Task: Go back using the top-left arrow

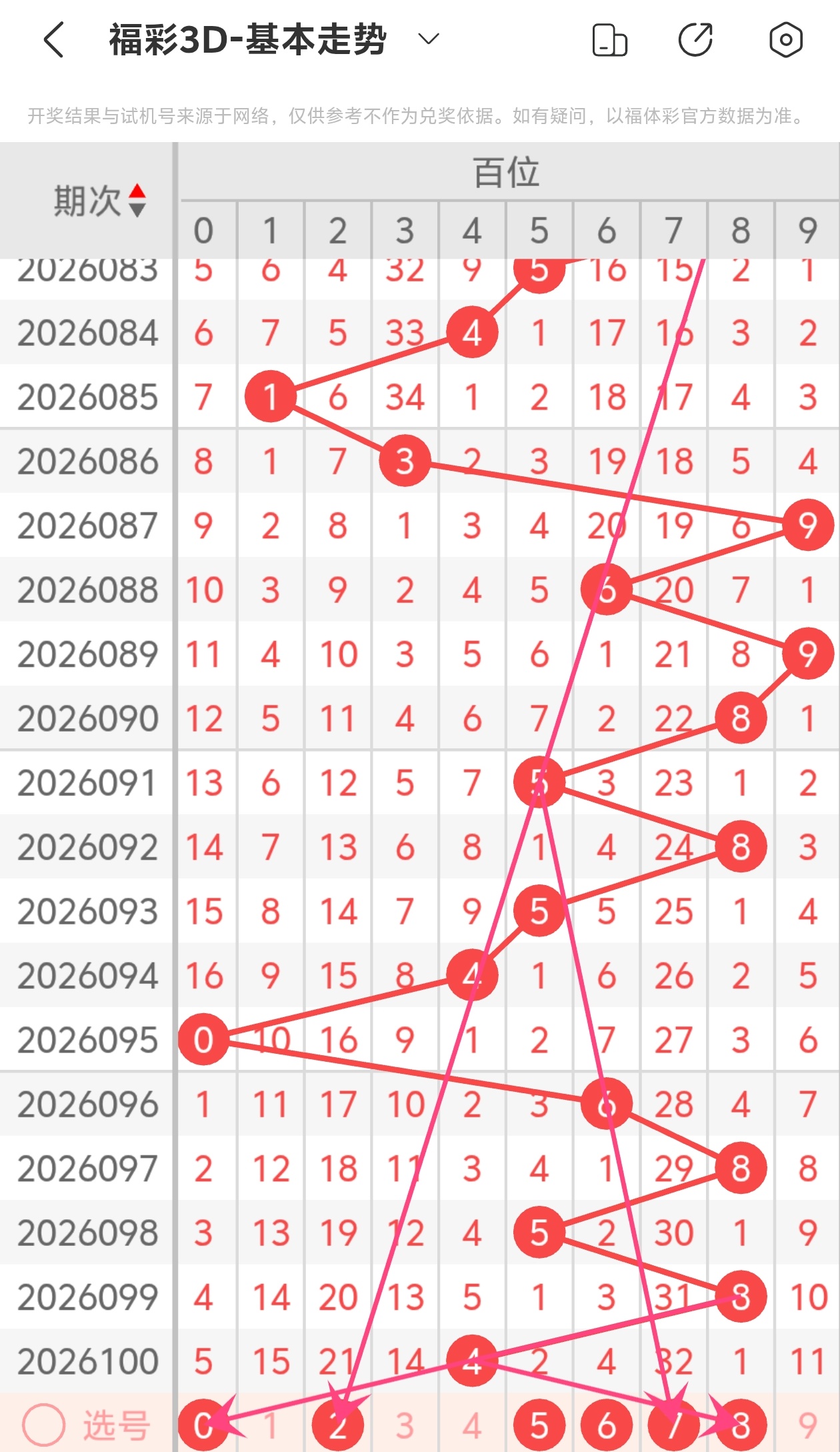Action: click(55, 40)
